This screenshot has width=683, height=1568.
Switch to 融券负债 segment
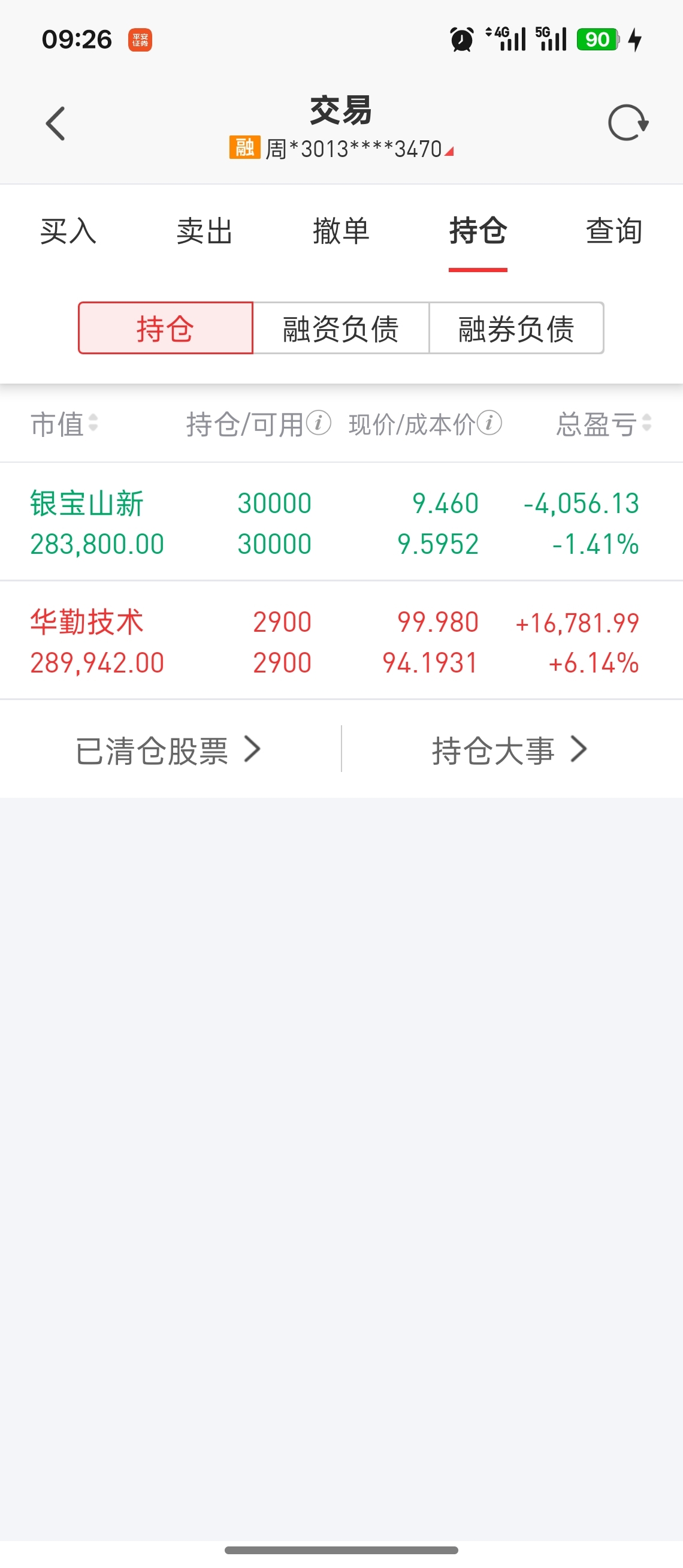516,328
